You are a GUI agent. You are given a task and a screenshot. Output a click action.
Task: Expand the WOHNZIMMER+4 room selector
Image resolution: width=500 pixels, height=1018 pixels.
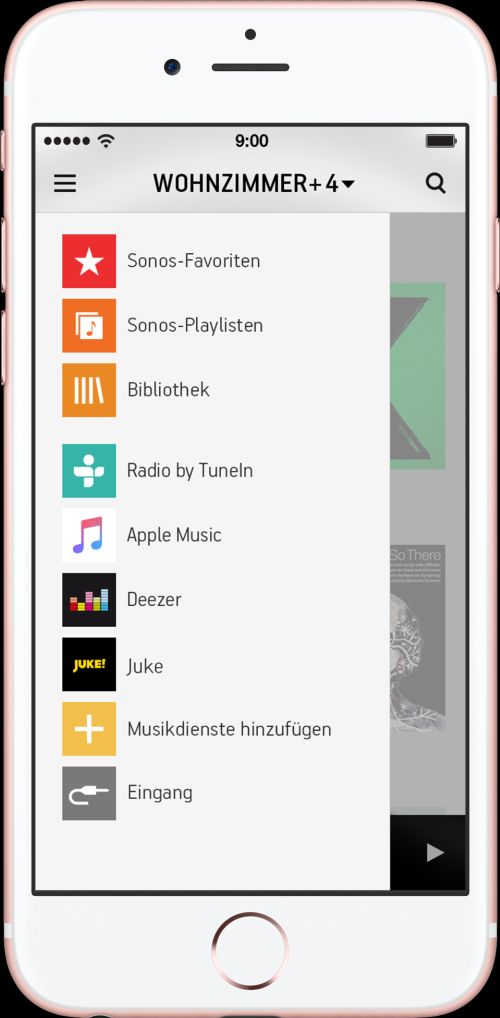point(254,184)
